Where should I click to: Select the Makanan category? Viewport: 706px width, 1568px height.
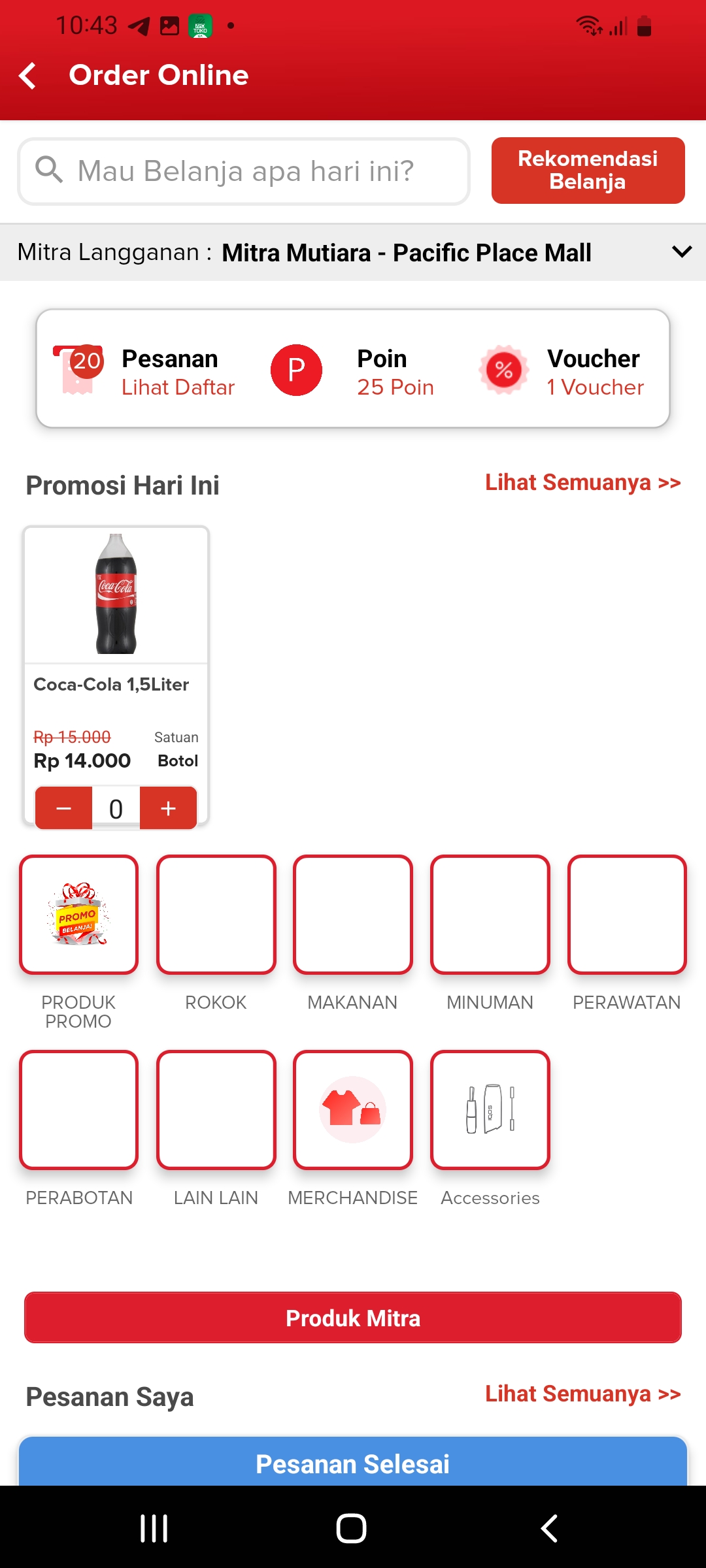353,915
